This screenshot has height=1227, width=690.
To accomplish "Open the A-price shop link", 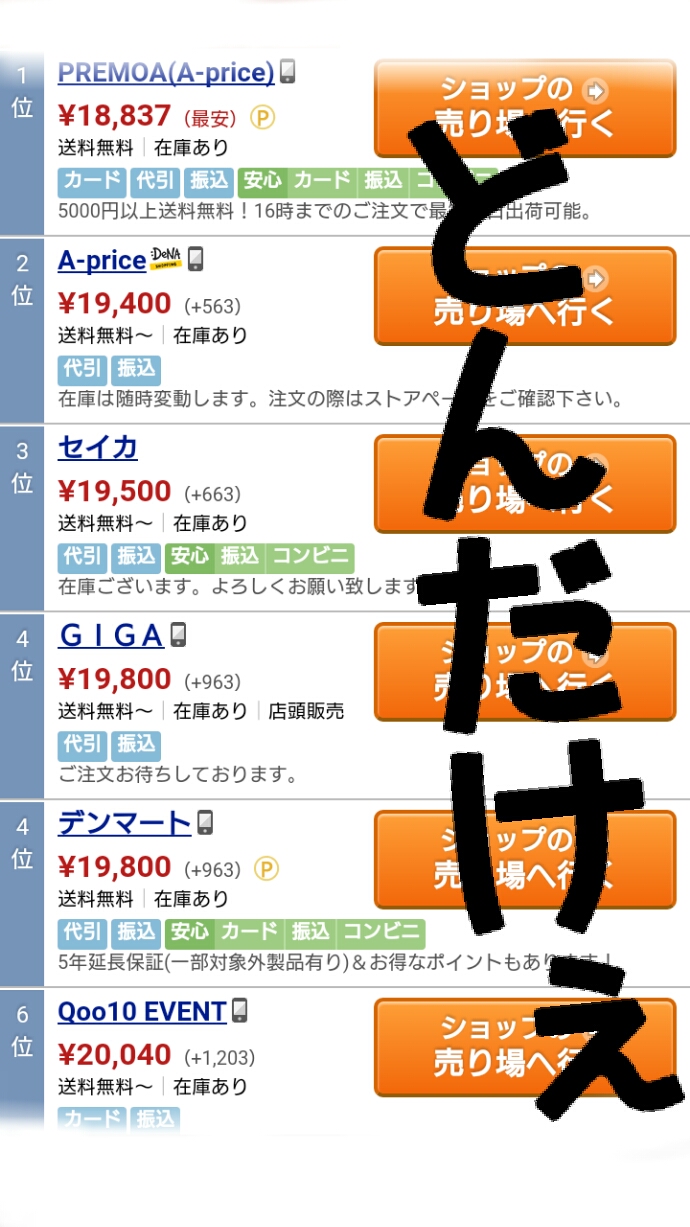I will pos(102,260).
